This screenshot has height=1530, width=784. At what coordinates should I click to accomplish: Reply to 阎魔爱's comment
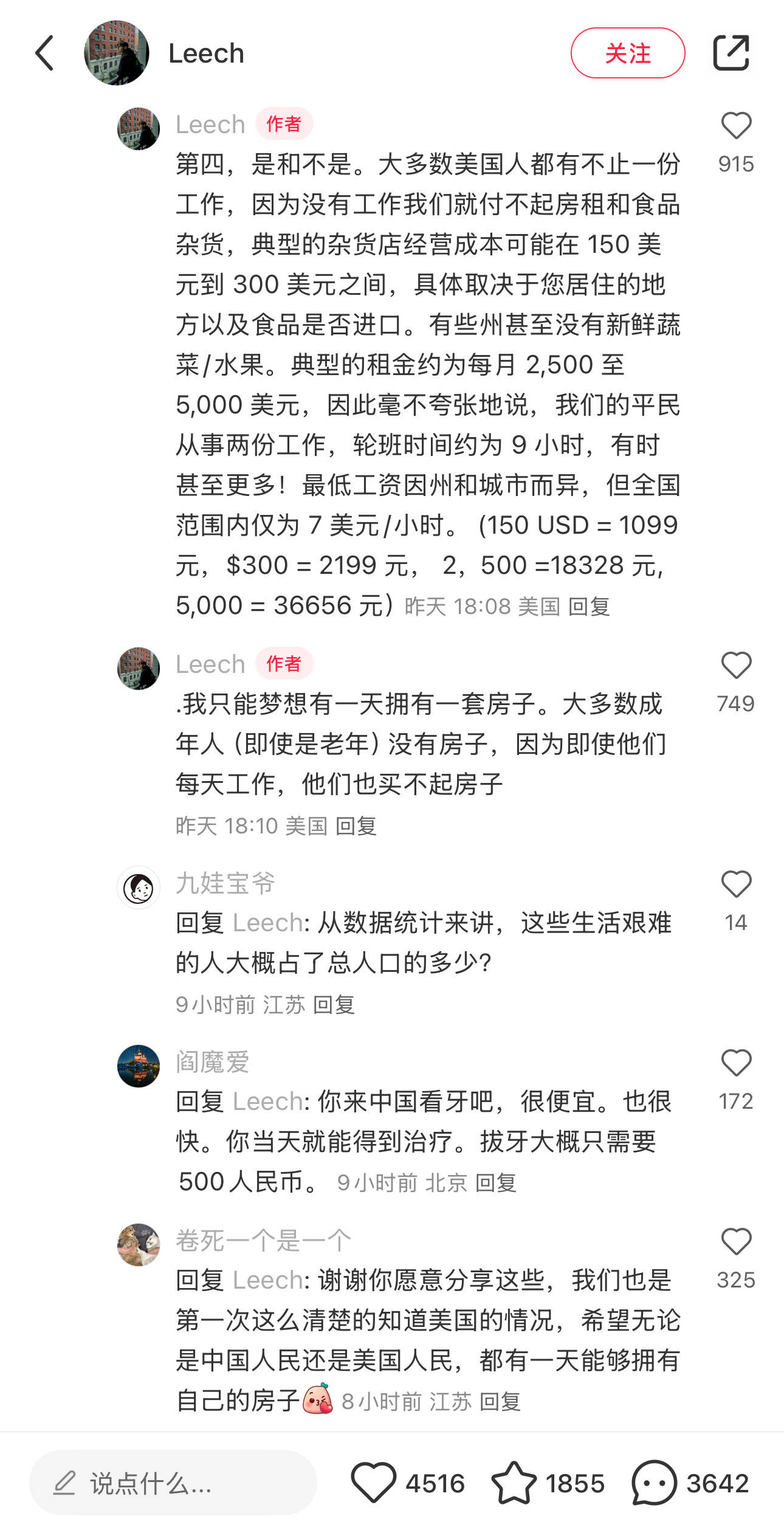pos(496,1183)
